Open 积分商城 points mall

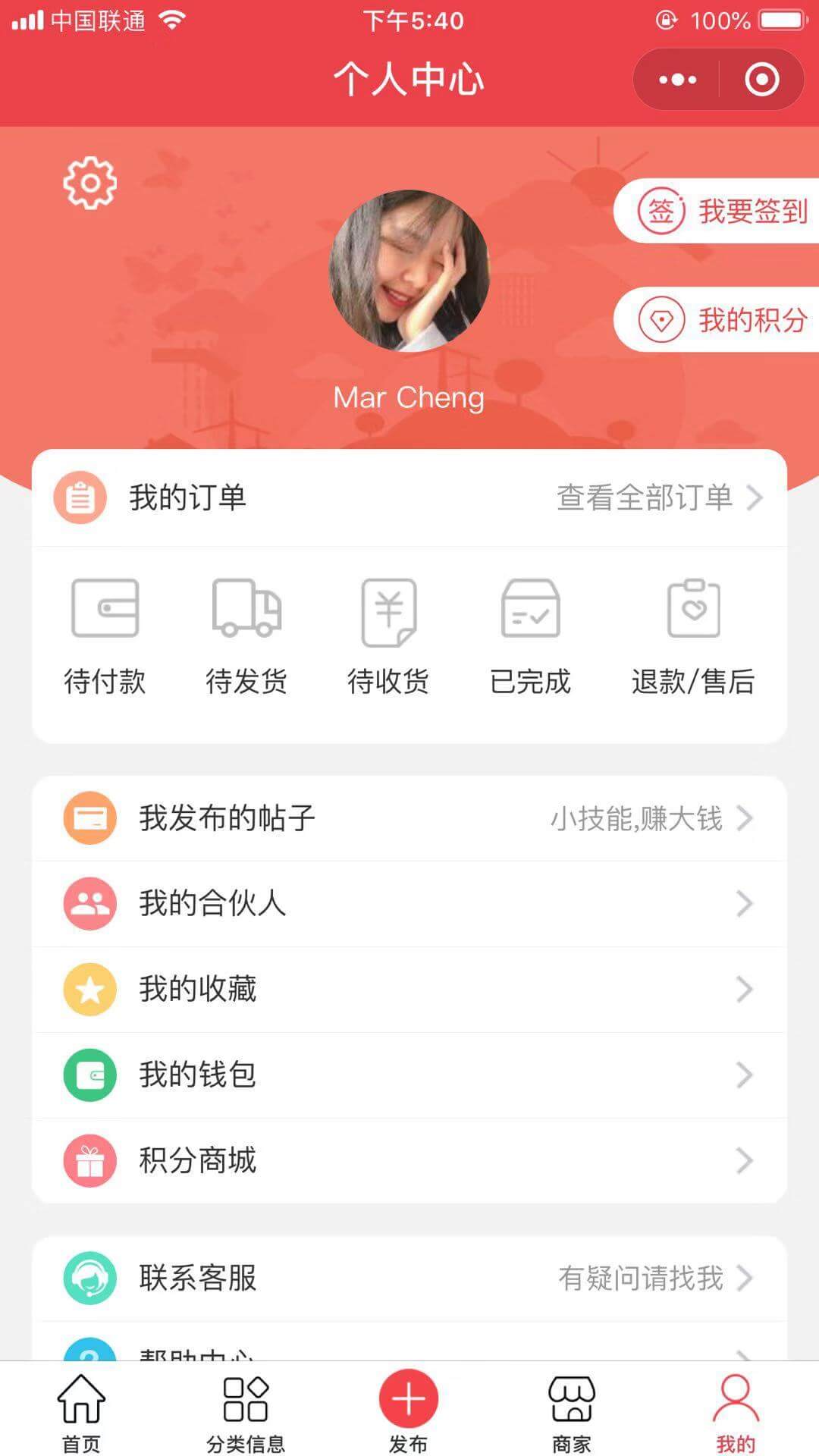[x=409, y=1160]
